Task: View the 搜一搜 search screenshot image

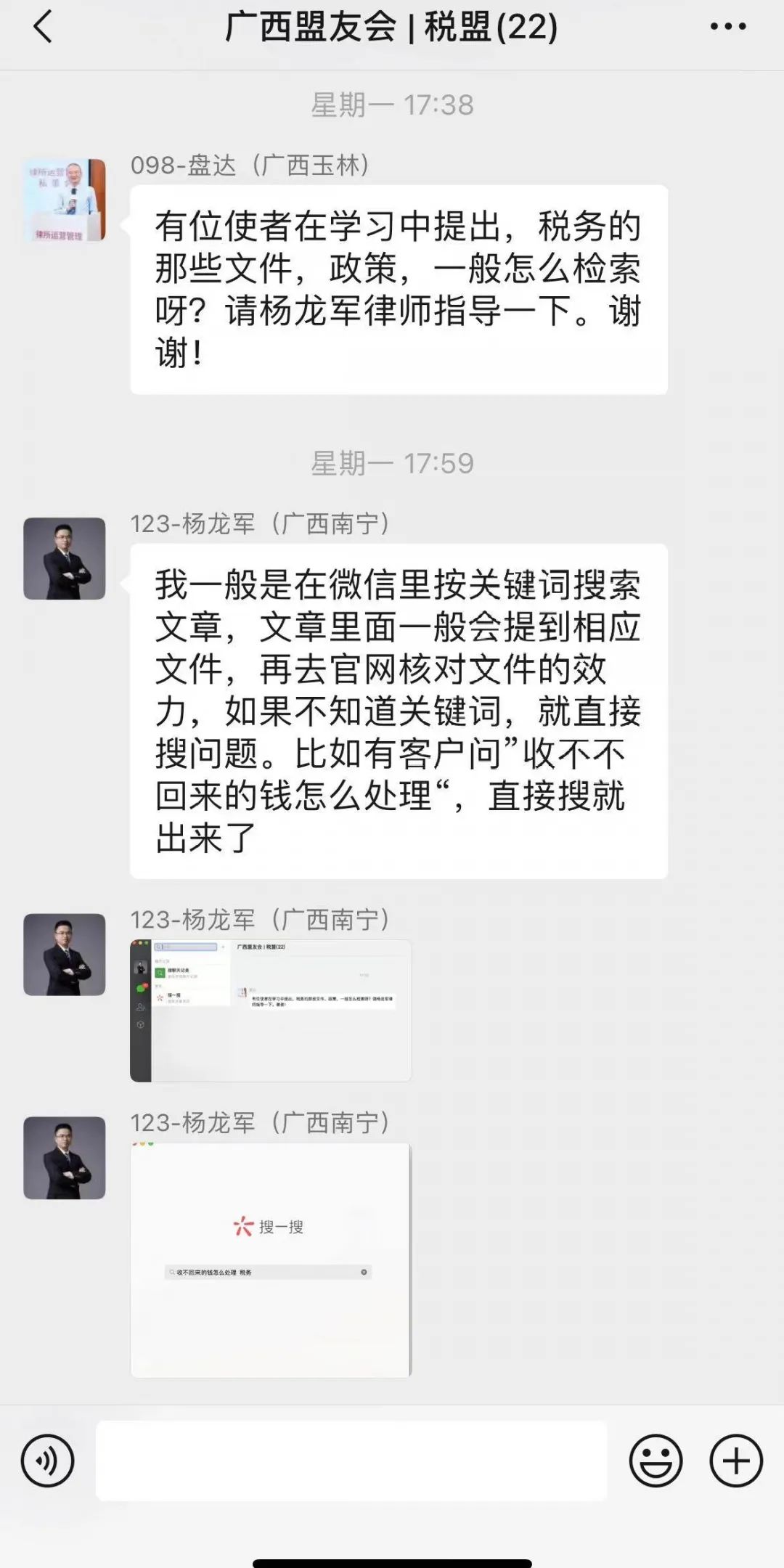Action: coord(271,1260)
